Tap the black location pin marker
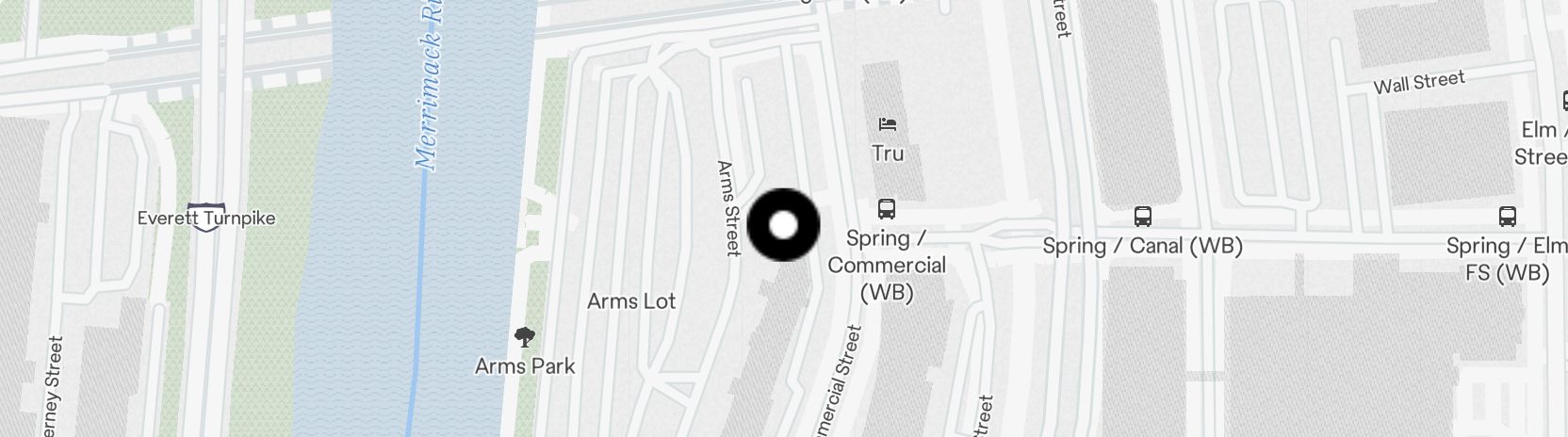Image resolution: width=1568 pixels, height=437 pixels. (x=783, y=225)
